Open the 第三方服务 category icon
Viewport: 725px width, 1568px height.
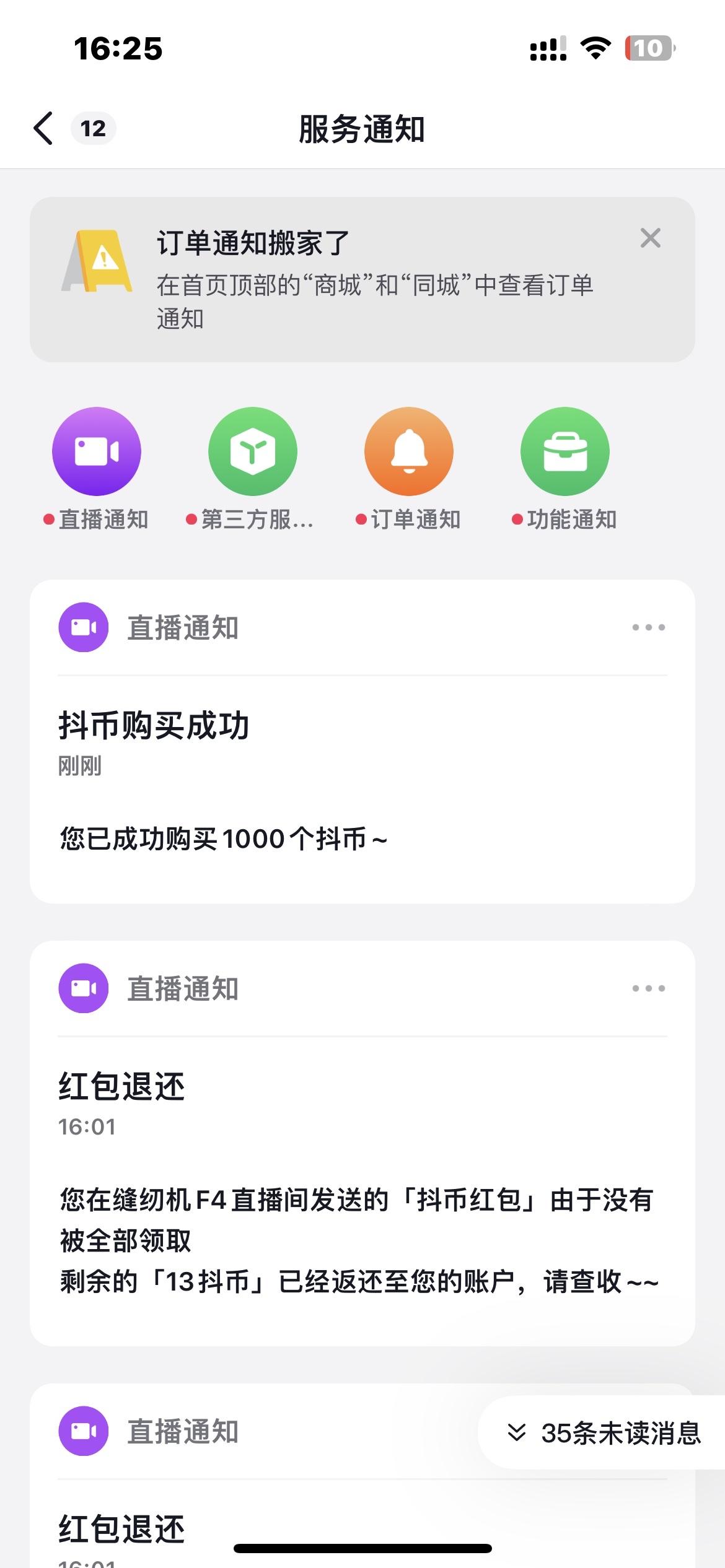253,451
